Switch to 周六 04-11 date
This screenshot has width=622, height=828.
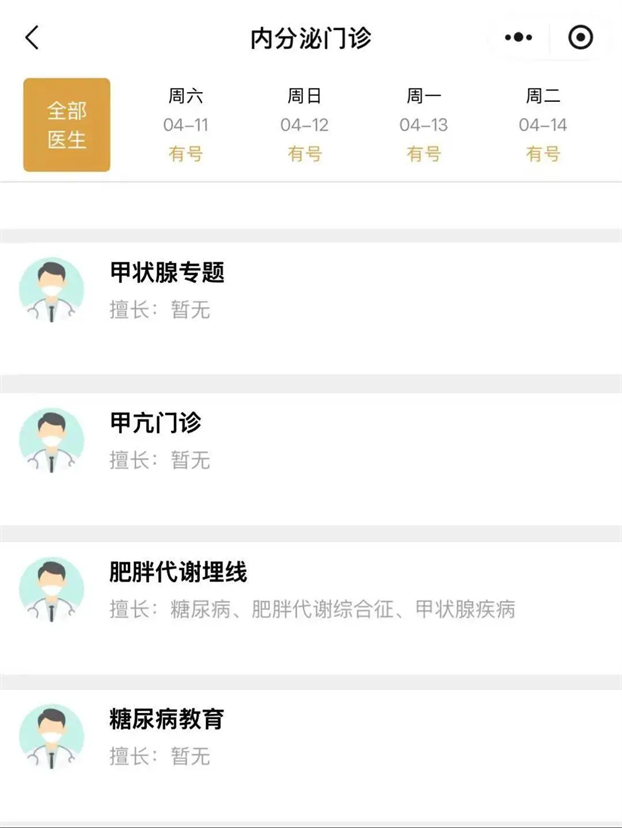(186, 125)
